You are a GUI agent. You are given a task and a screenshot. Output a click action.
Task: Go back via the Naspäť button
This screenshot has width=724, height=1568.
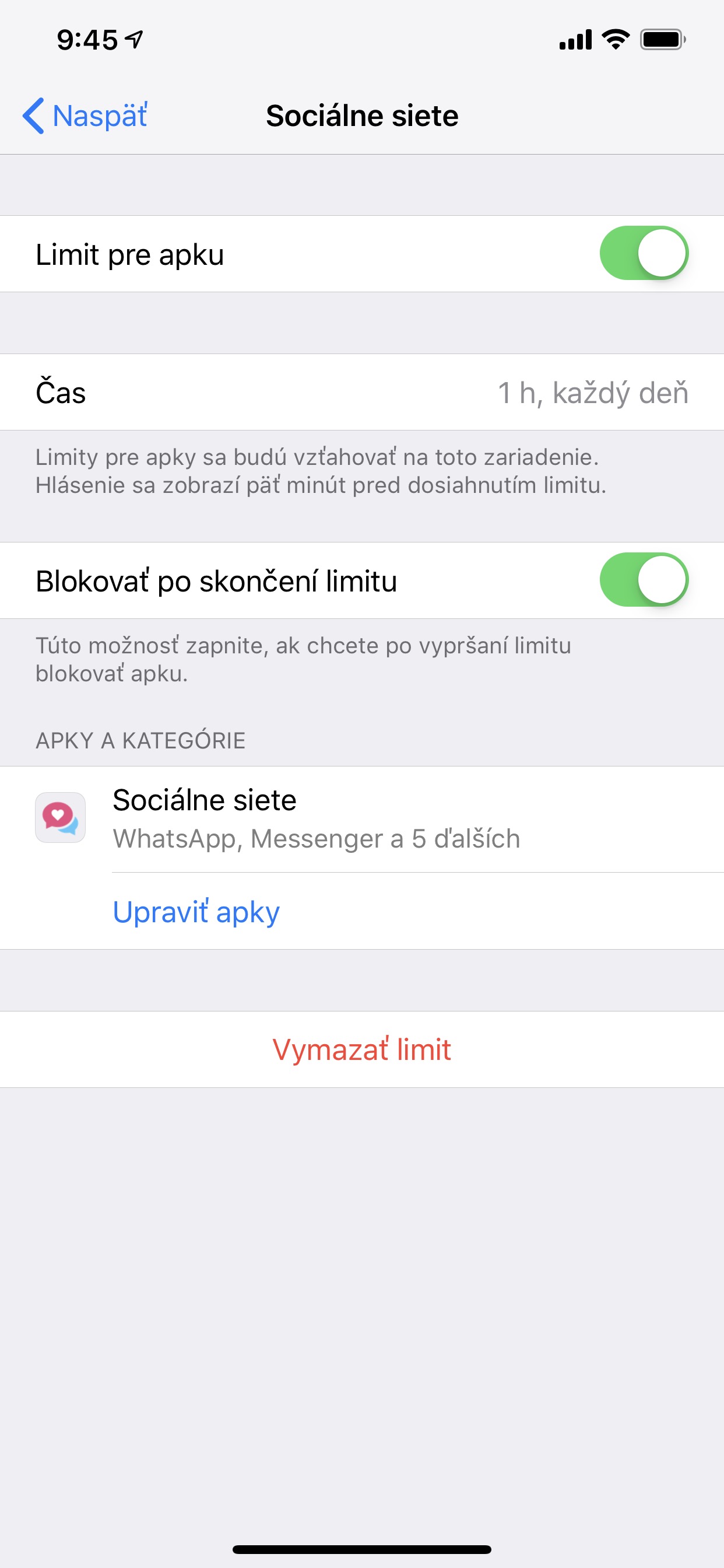[85, 116]
